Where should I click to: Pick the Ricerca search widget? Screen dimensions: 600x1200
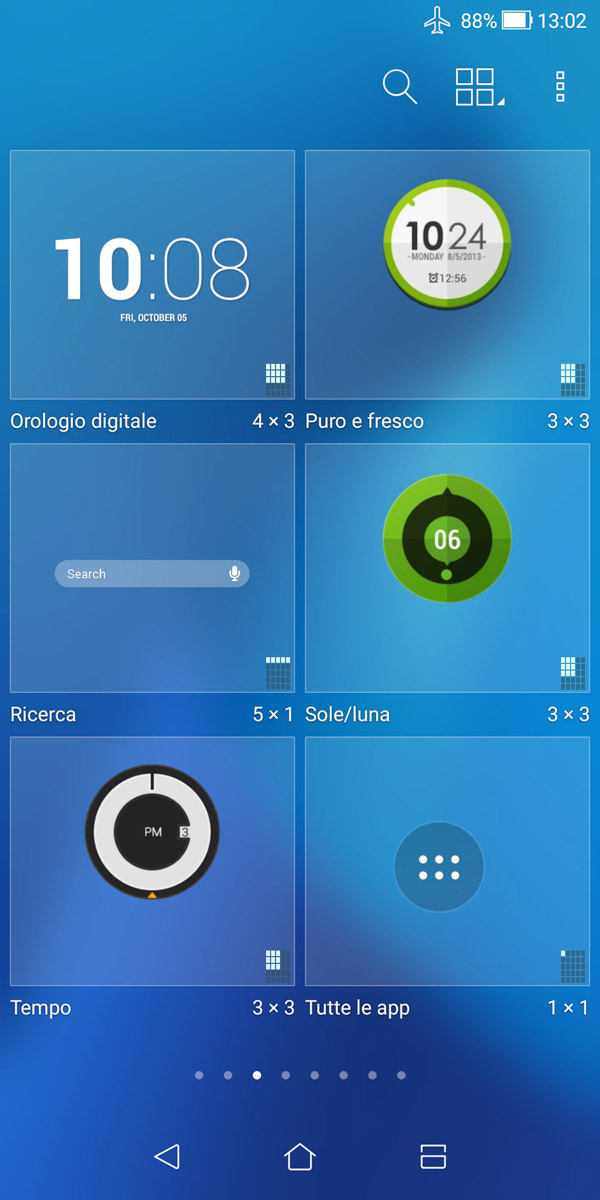(x=152, y=568)
